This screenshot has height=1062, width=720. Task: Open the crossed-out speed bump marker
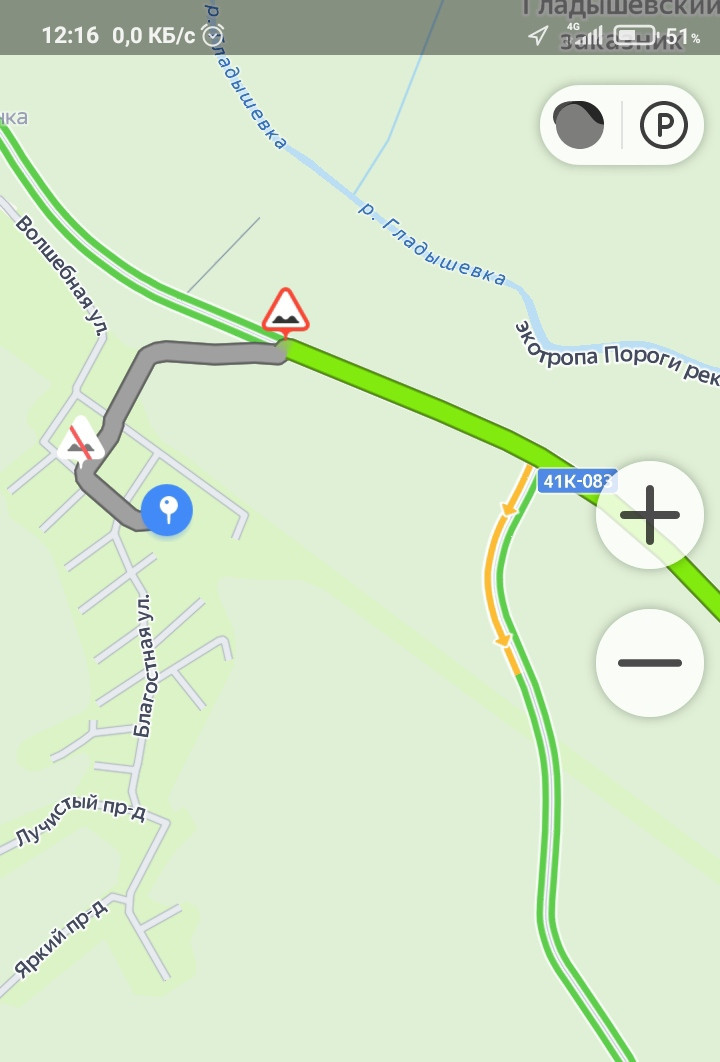80,445
